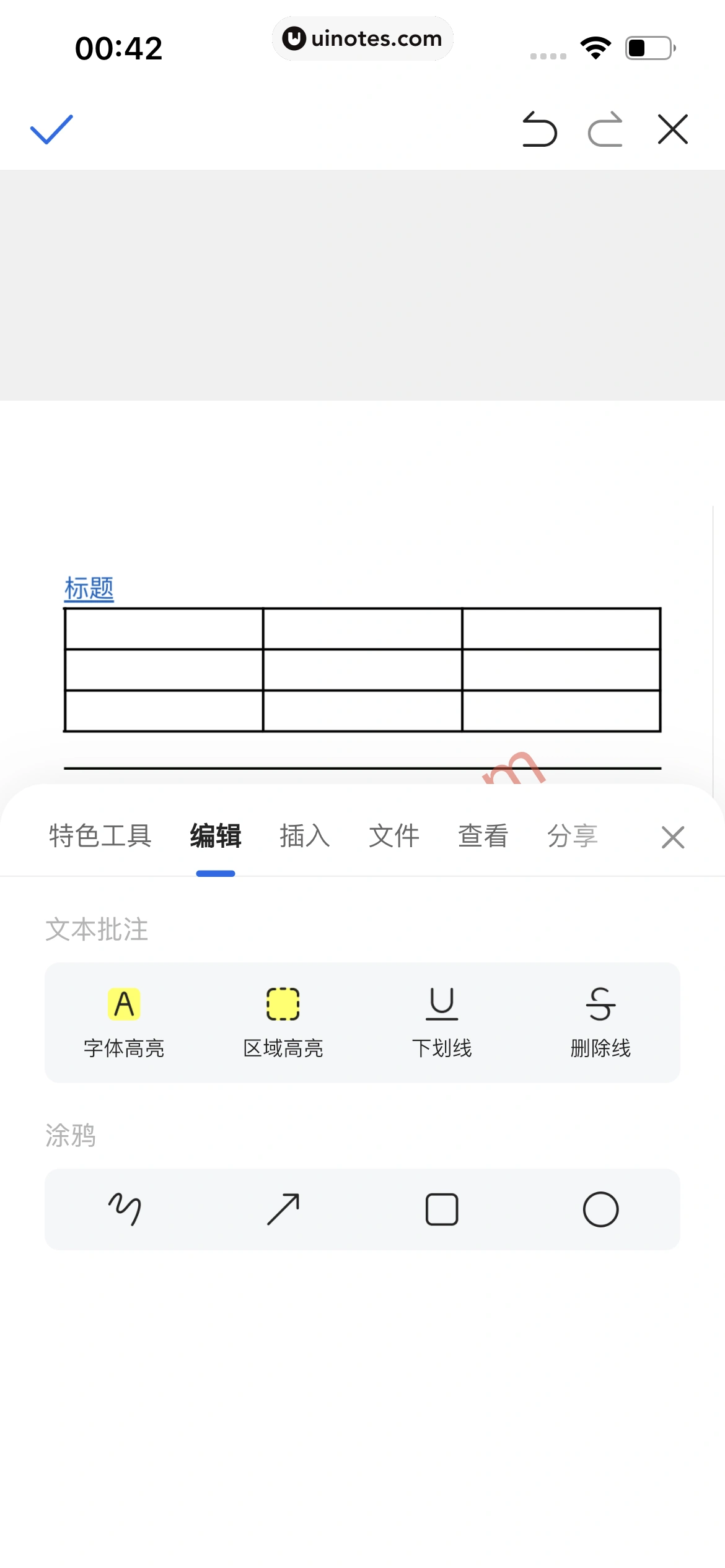This screenshot has height=1568, width=725.
Task: Choose the rectangle shape tool
Action: (x=442, y=1209)
